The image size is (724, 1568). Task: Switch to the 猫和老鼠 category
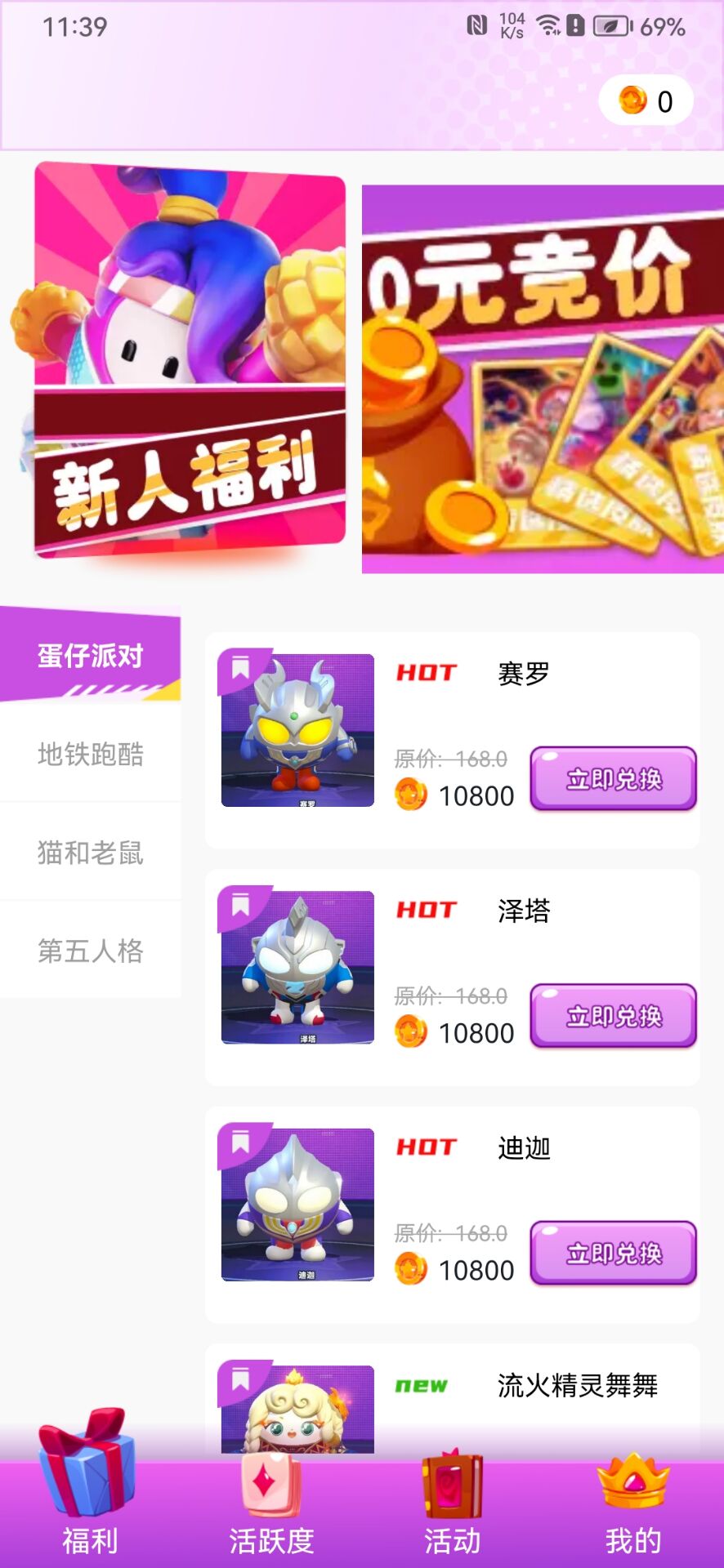tap(90, 853)
